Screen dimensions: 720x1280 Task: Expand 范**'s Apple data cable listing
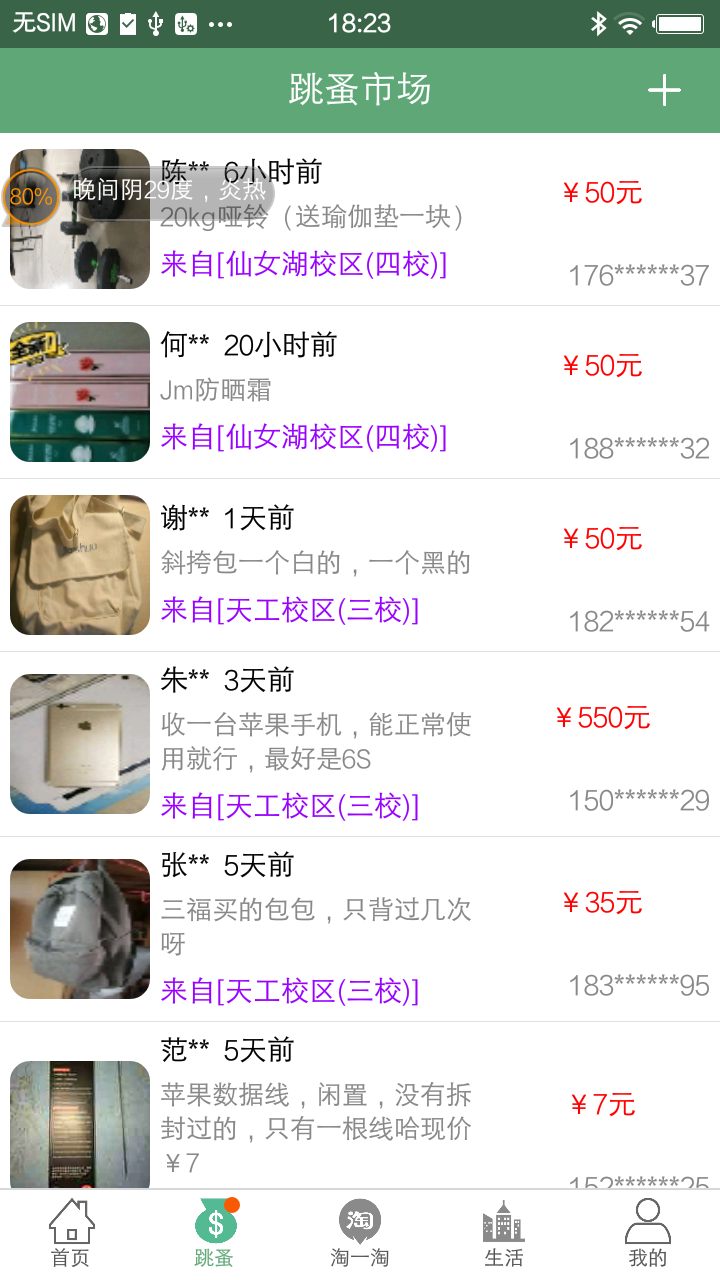360,1110
